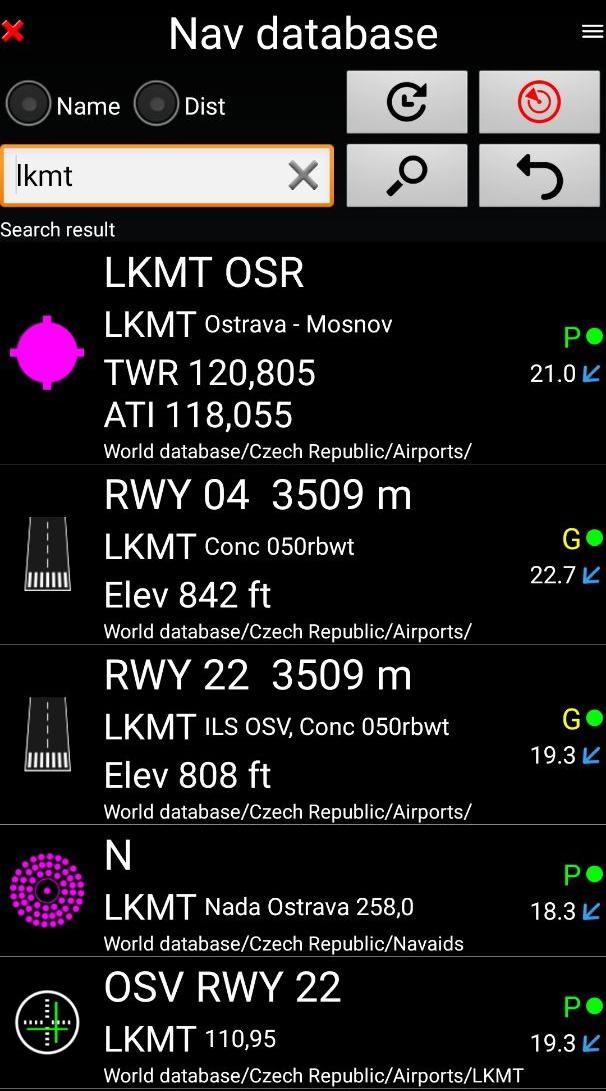Open N Nada Ostrava navaid

click(303, 891)
